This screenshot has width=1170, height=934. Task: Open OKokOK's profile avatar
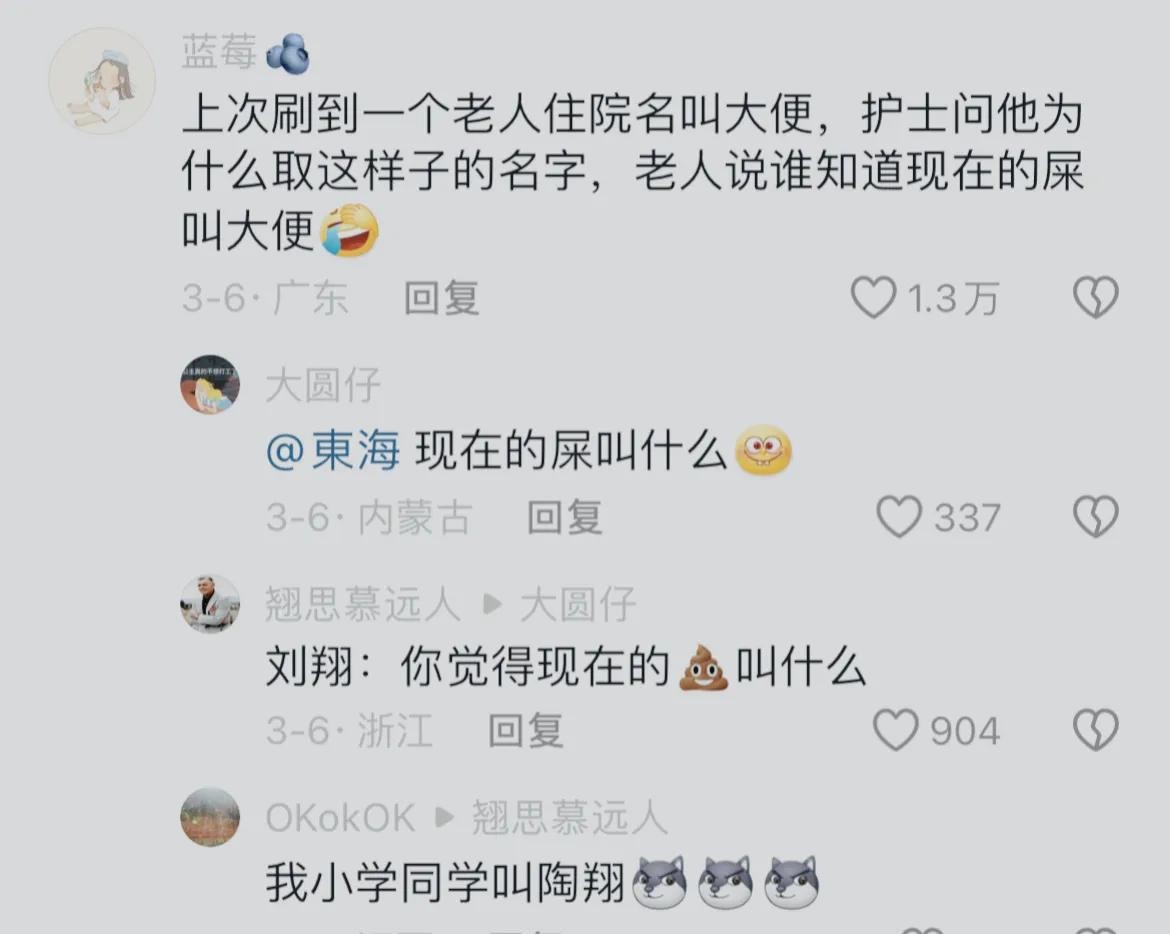coord(210,817)
